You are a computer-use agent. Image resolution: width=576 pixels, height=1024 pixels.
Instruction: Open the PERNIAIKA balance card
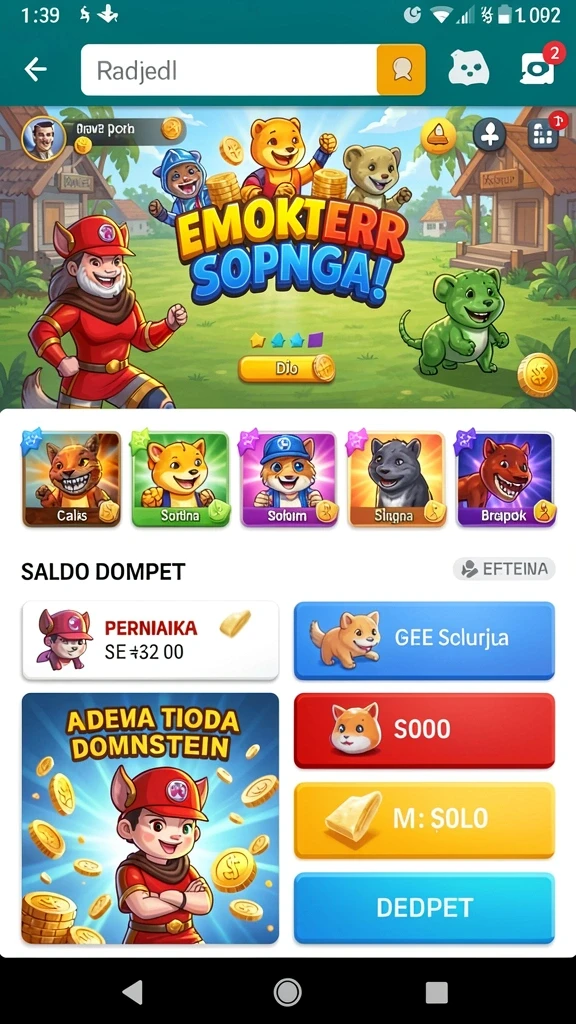[150, 641]
